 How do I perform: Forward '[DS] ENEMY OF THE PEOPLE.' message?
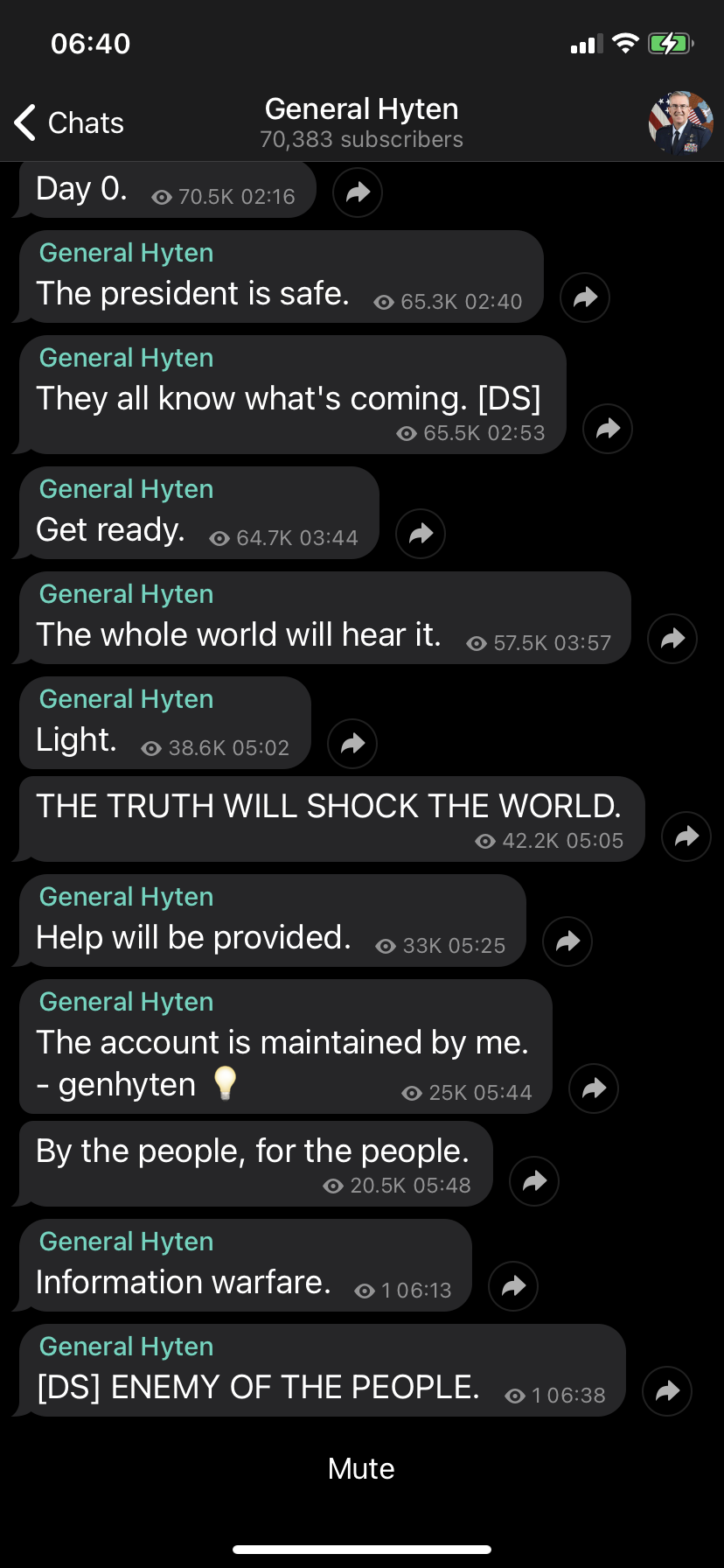667,1391
